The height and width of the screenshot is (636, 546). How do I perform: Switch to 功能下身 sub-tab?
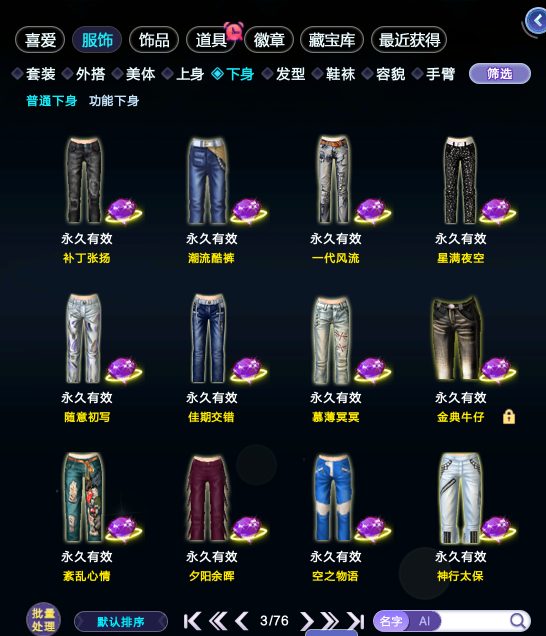[114, 101]
